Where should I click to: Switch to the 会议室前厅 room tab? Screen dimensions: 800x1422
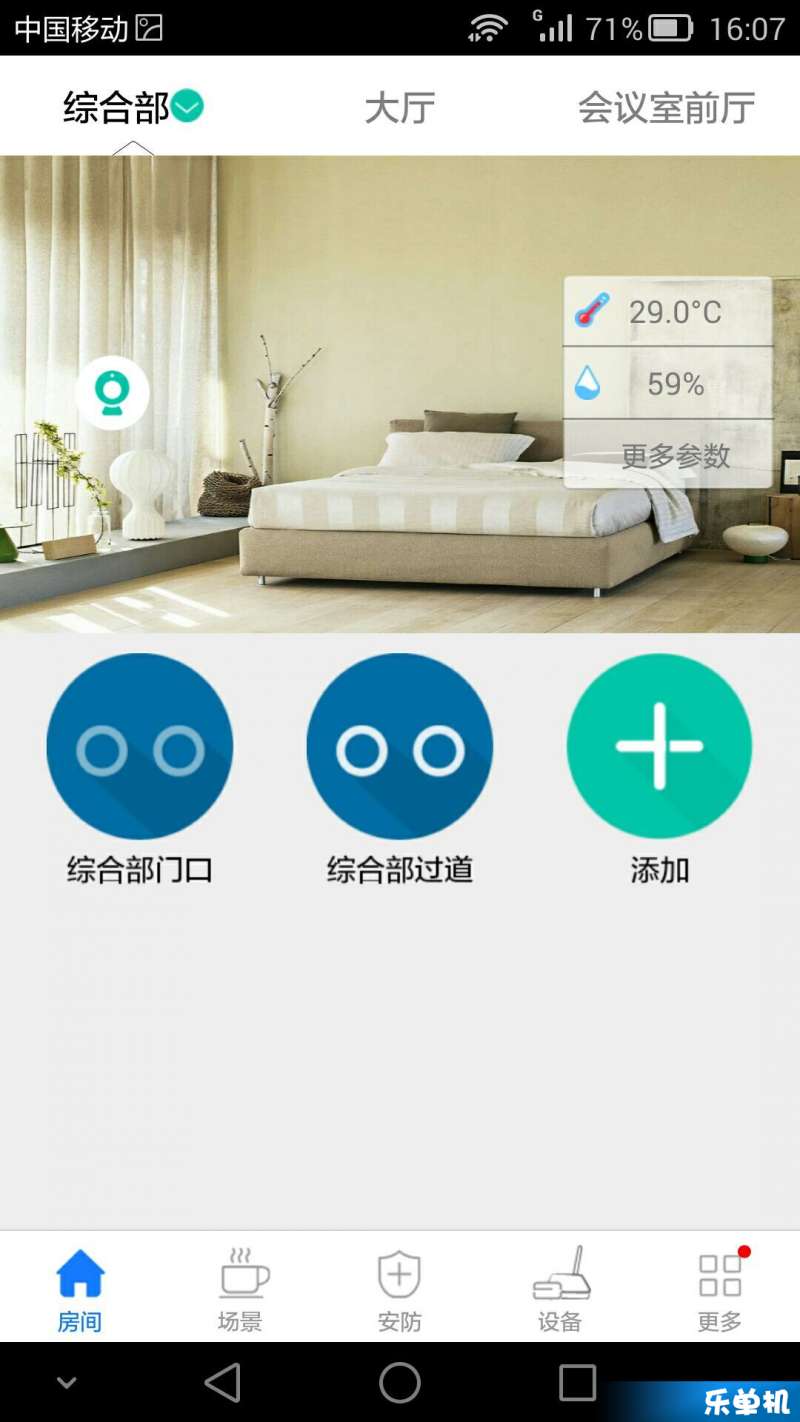point(666,108)
